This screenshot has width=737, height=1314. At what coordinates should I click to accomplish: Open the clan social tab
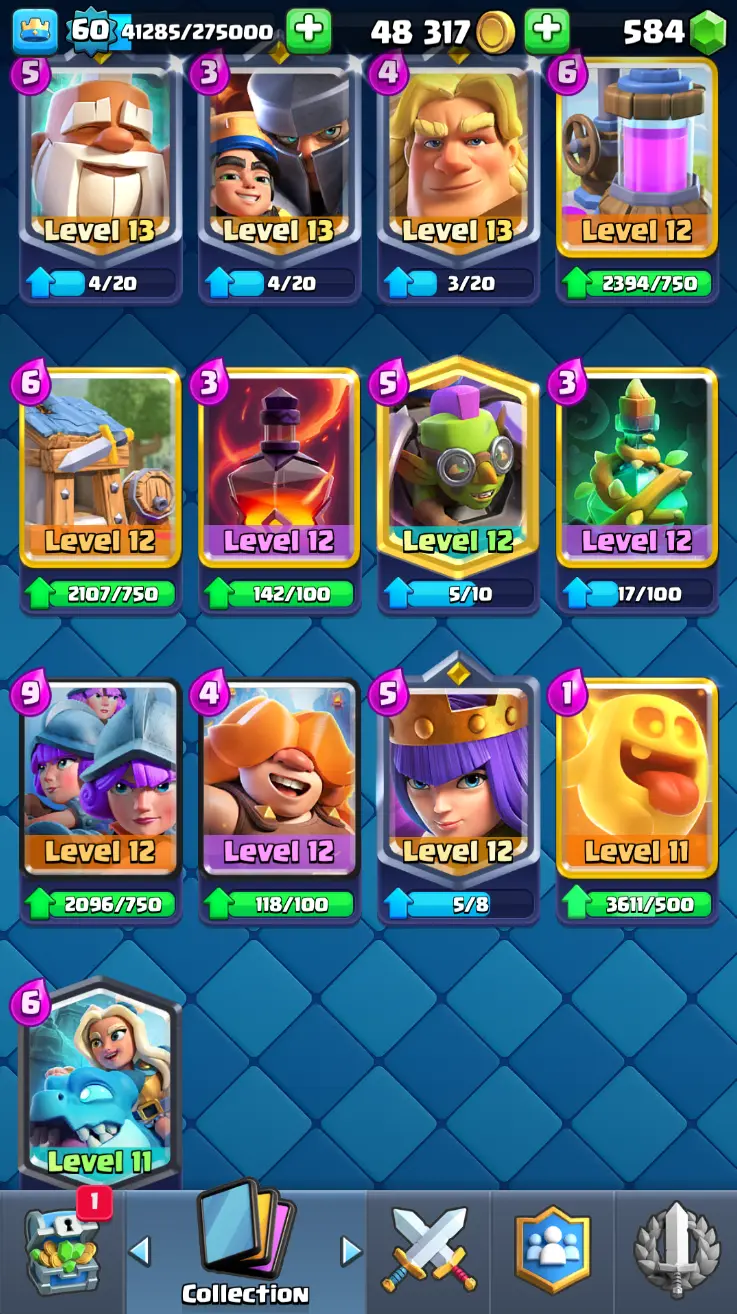coord(552,1250)
